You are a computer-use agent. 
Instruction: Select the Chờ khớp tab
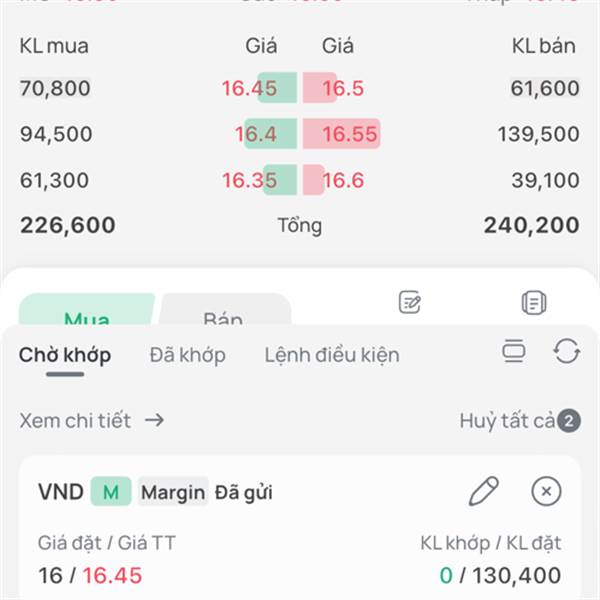tap(65, 355)
